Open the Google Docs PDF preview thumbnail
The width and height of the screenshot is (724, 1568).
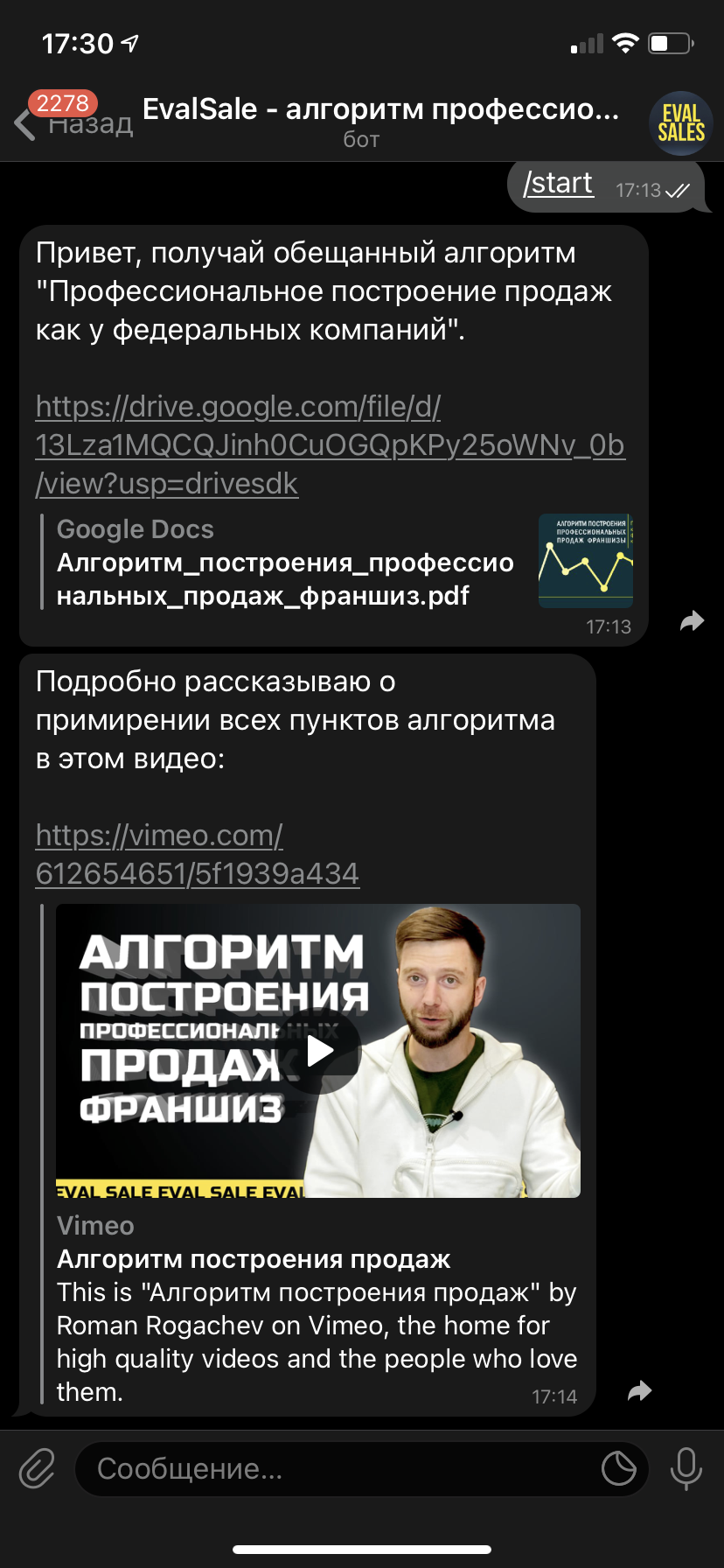[585, 561]
